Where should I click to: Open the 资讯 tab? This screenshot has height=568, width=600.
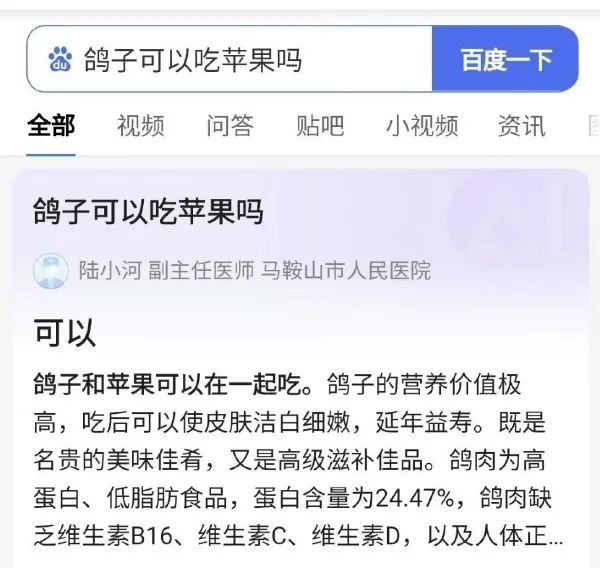click(x=521, y=126)
